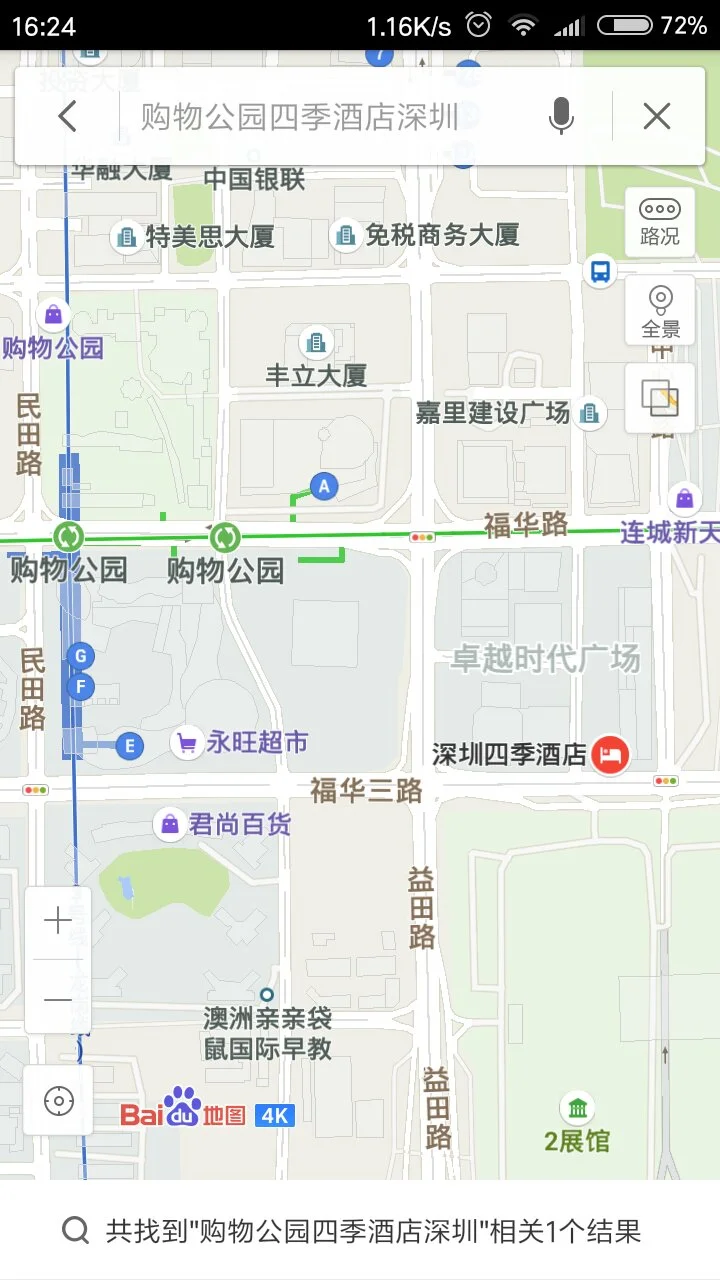Tap the 君尚百货 shopping bag icon

(172, 823)
